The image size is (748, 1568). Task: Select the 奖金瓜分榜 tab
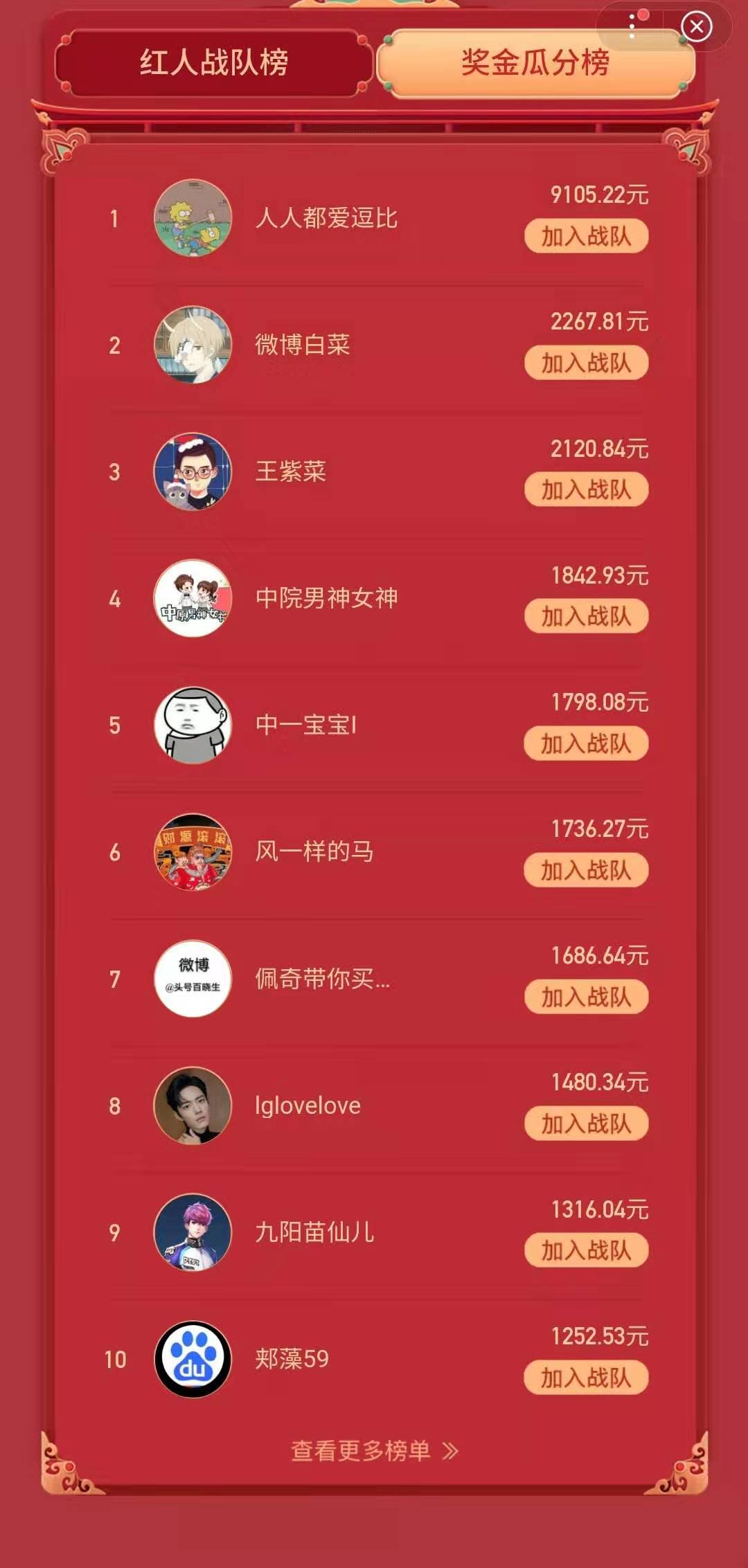[x=535, y=63]
